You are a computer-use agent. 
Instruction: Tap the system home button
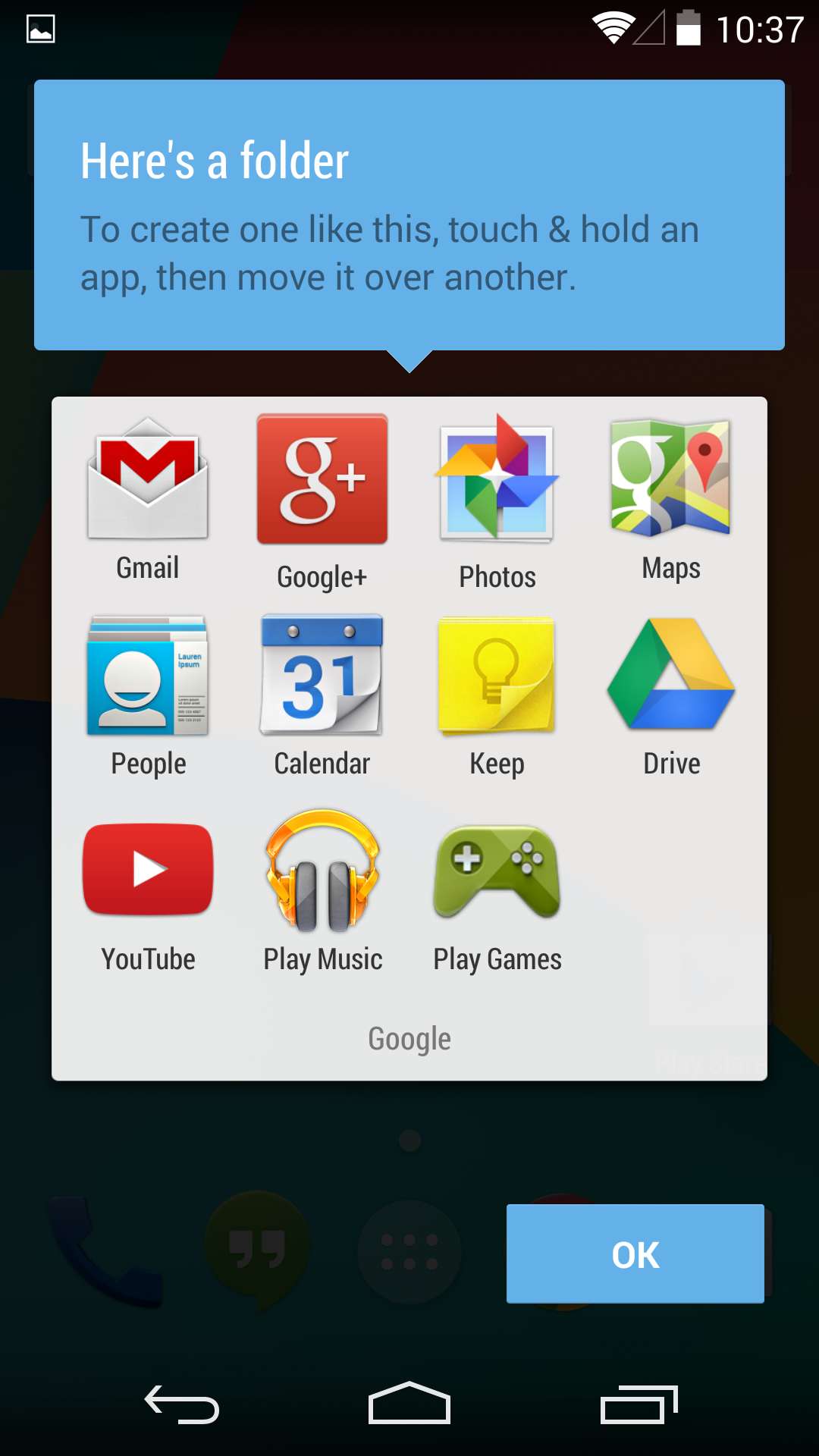[409, 1404]
